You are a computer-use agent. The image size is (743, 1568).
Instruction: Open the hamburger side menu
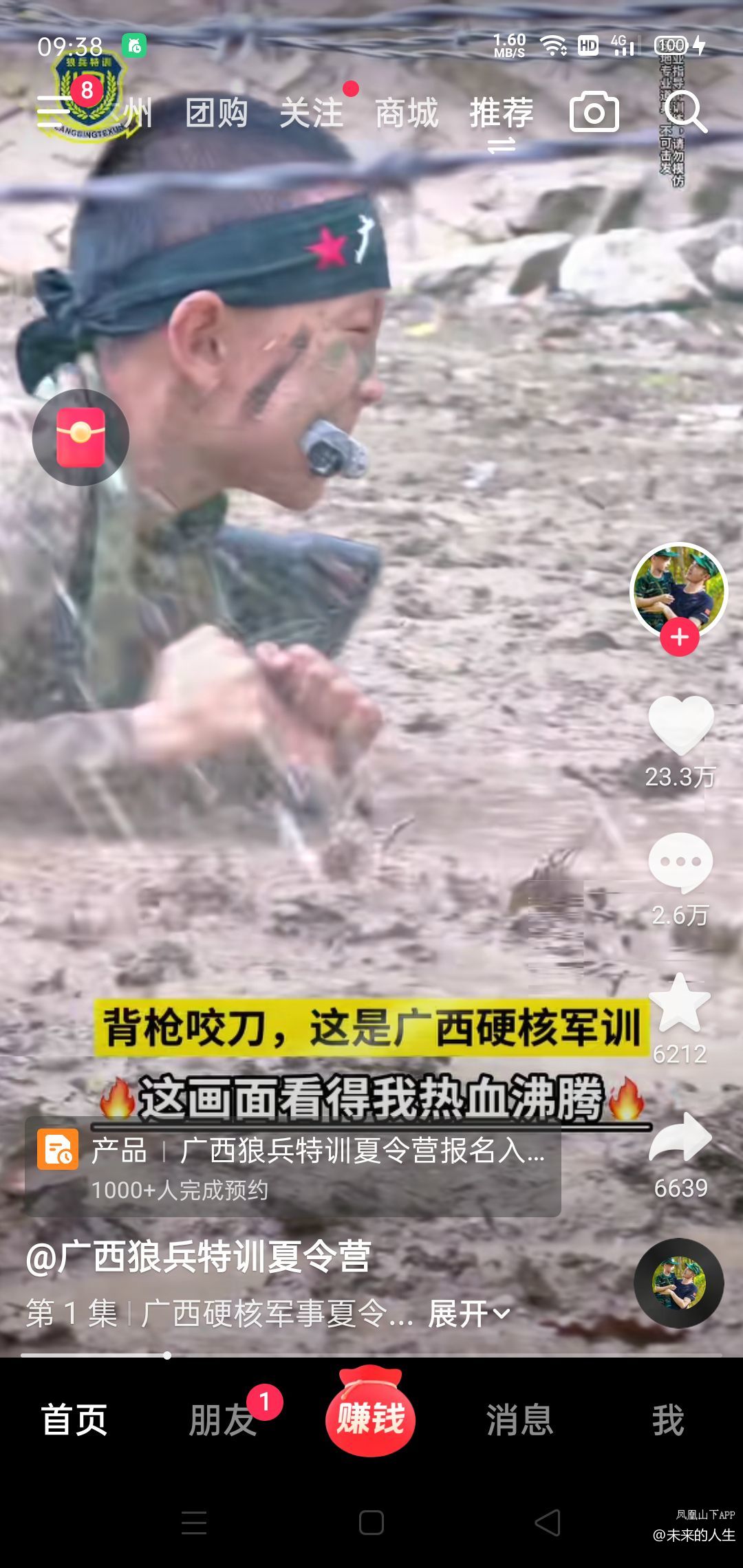coord(54,112)
